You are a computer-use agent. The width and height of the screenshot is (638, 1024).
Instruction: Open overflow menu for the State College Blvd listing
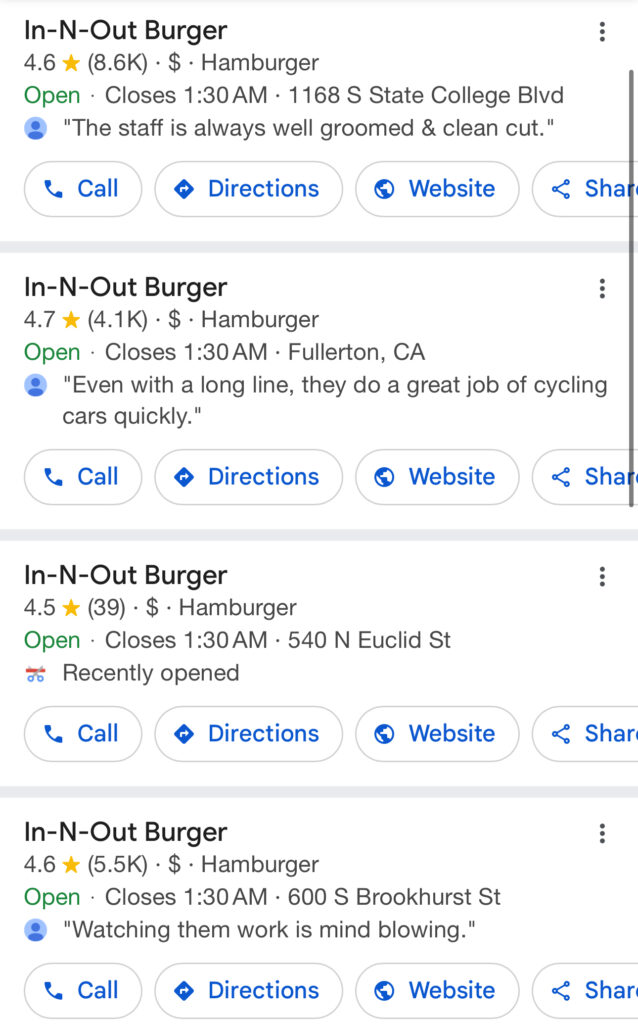[602, 31]
